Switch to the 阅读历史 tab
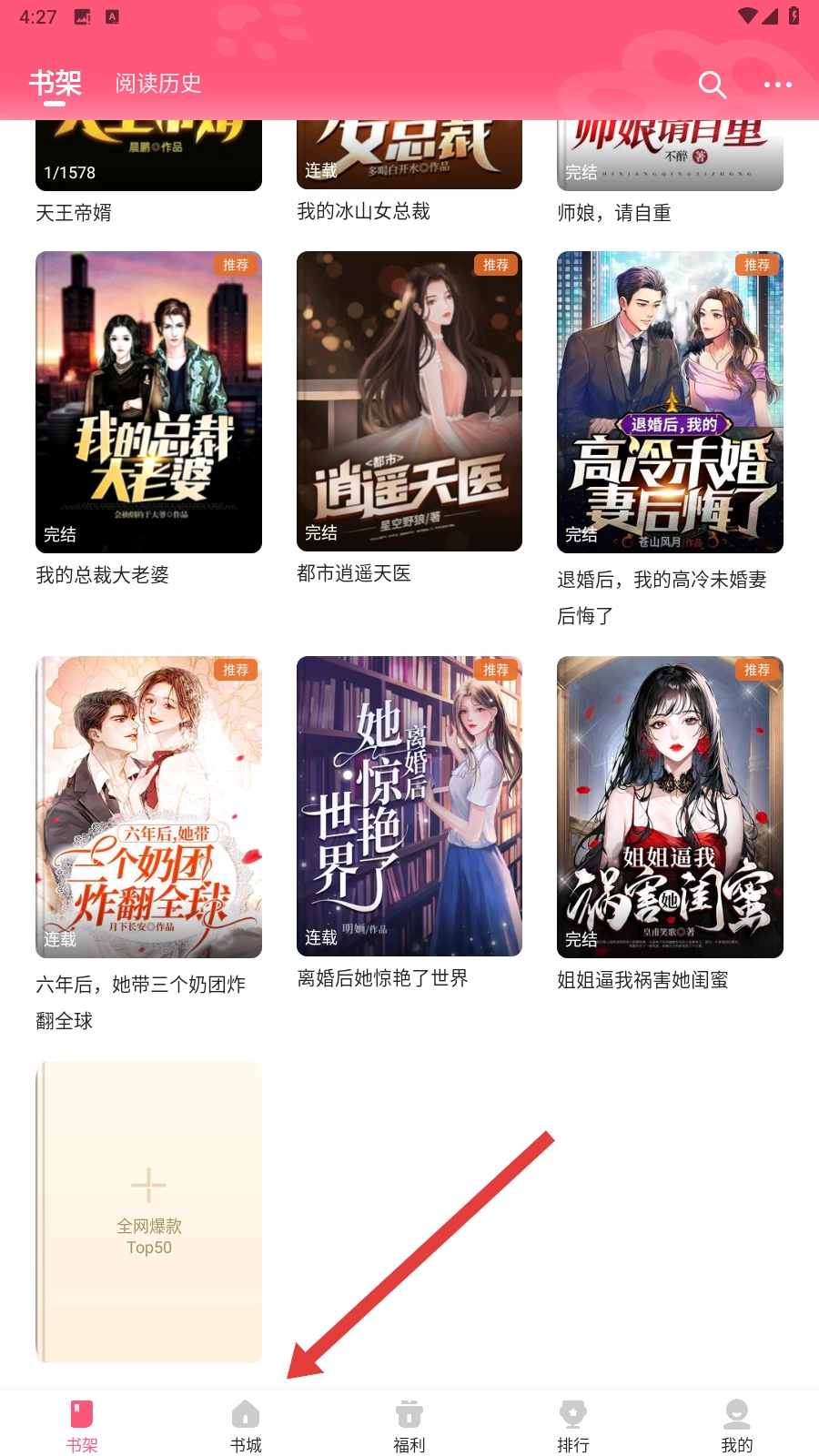This screenshot has height=1456, width=819. 158,84
